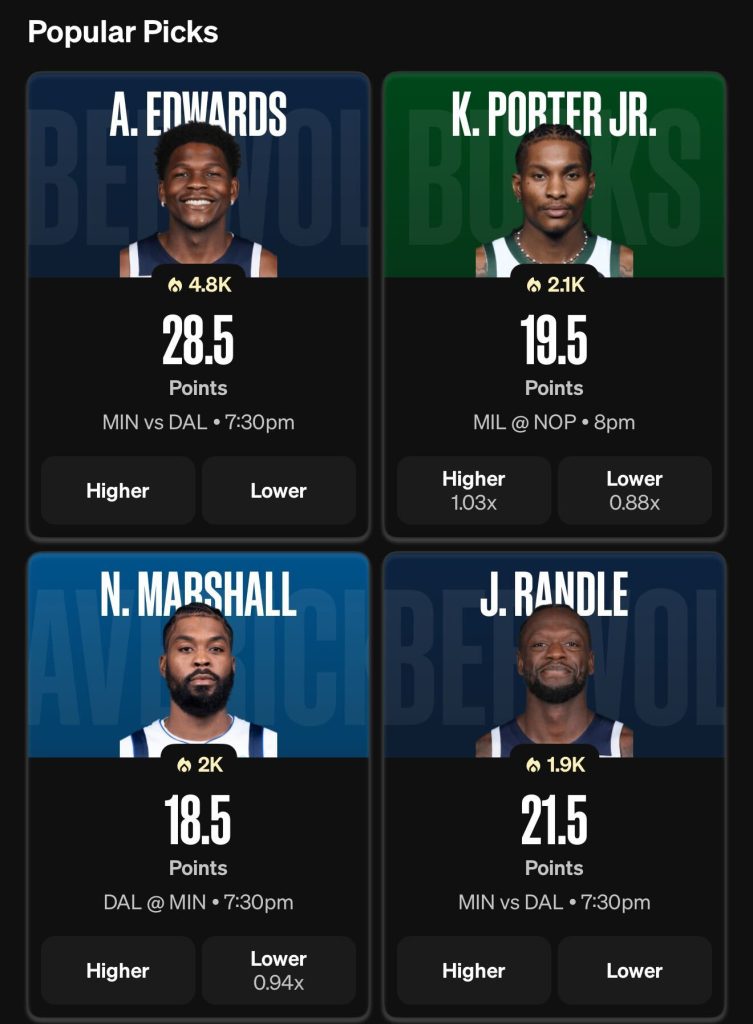This screenshot has width=753, height=1024.
Task: Pick Lower for A. Edwards points
Action: tap(279, 490)
